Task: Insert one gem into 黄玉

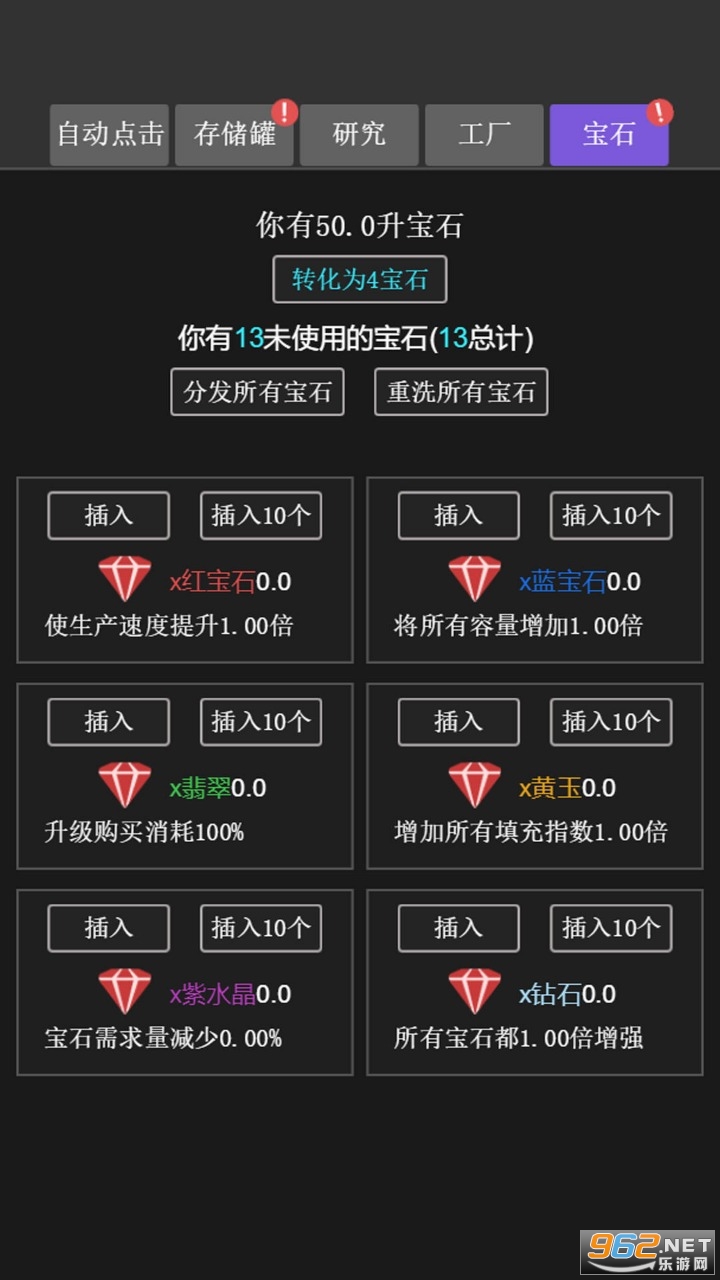Action: point(459,722)
